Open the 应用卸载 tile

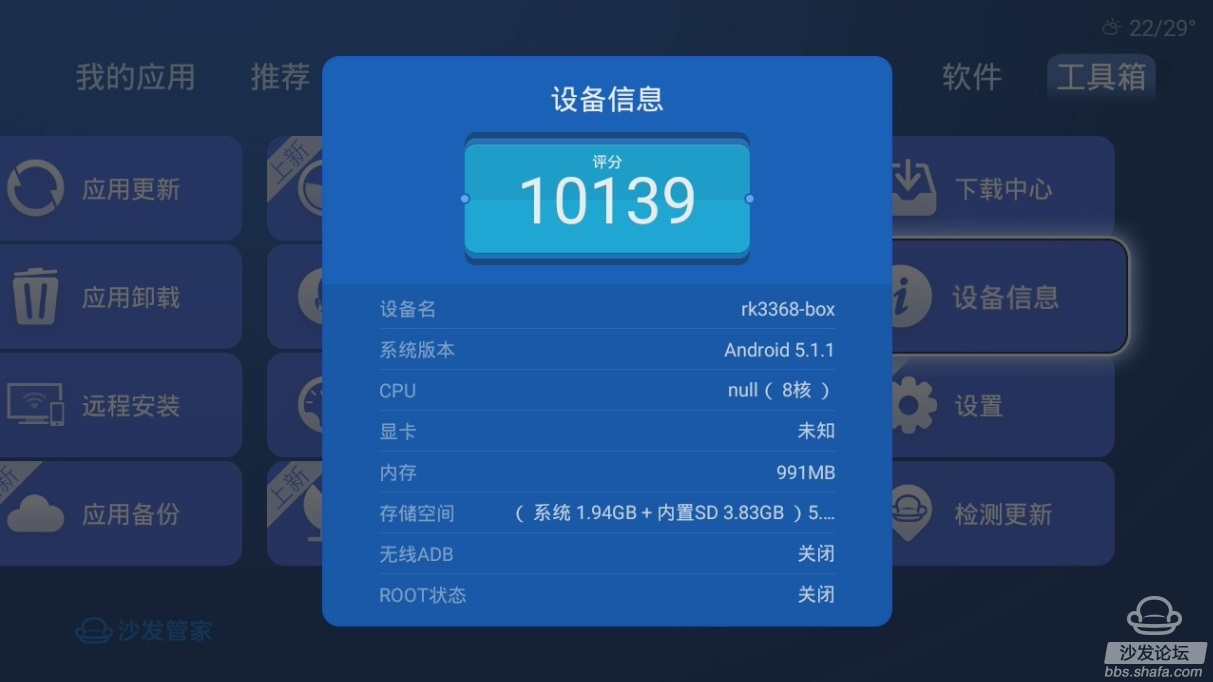[x=120, y=297]
